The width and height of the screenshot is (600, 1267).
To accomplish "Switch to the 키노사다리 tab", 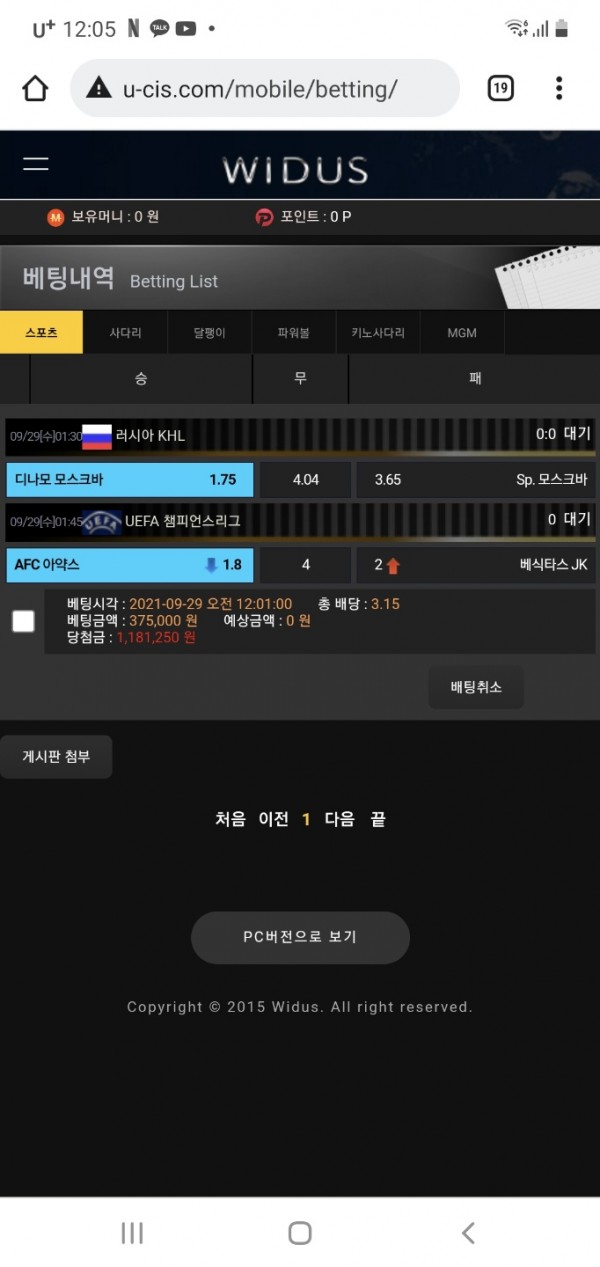I will (x=378, y=332).
